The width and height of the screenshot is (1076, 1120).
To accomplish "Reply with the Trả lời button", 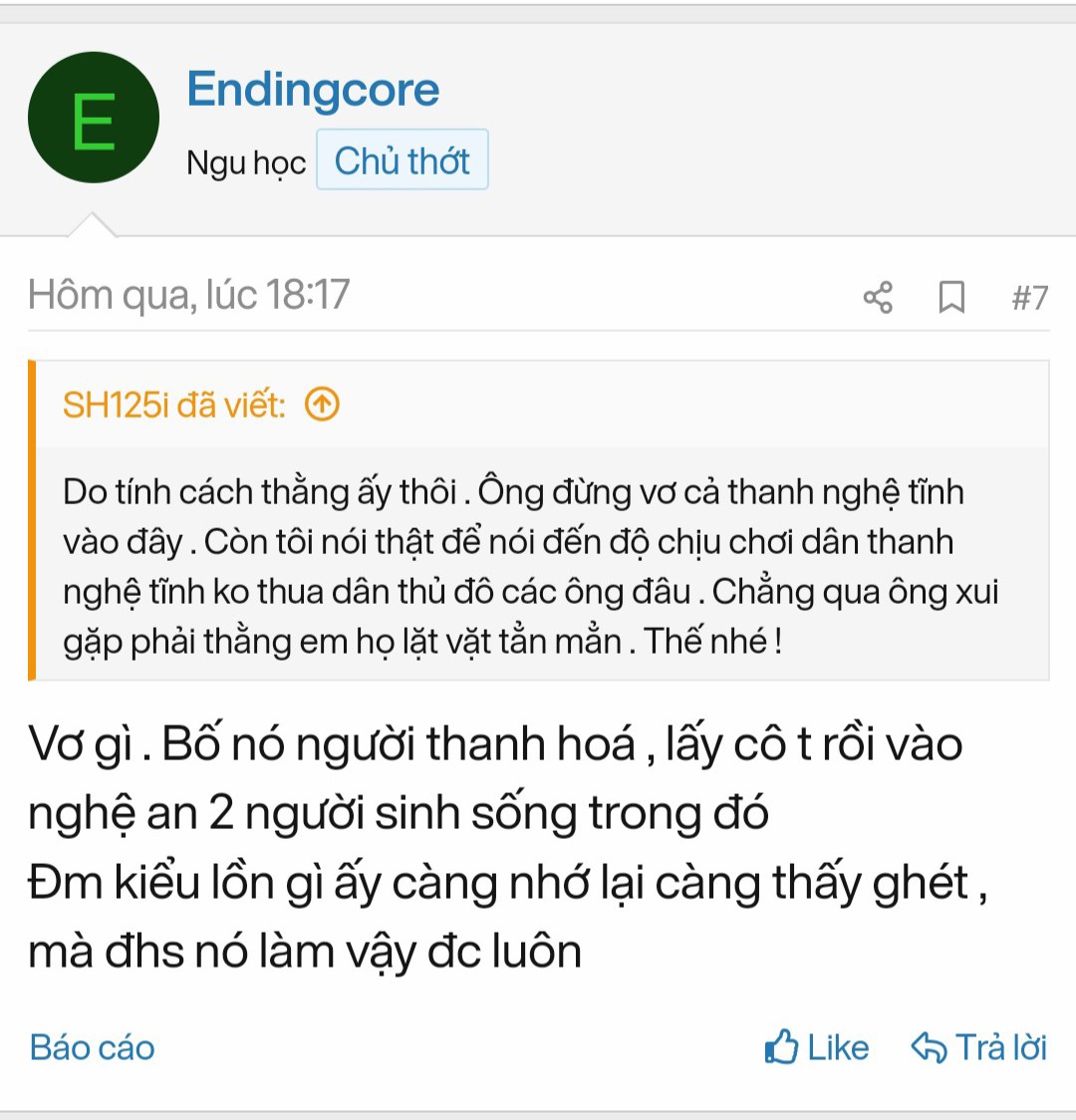I will point(979,1047).
